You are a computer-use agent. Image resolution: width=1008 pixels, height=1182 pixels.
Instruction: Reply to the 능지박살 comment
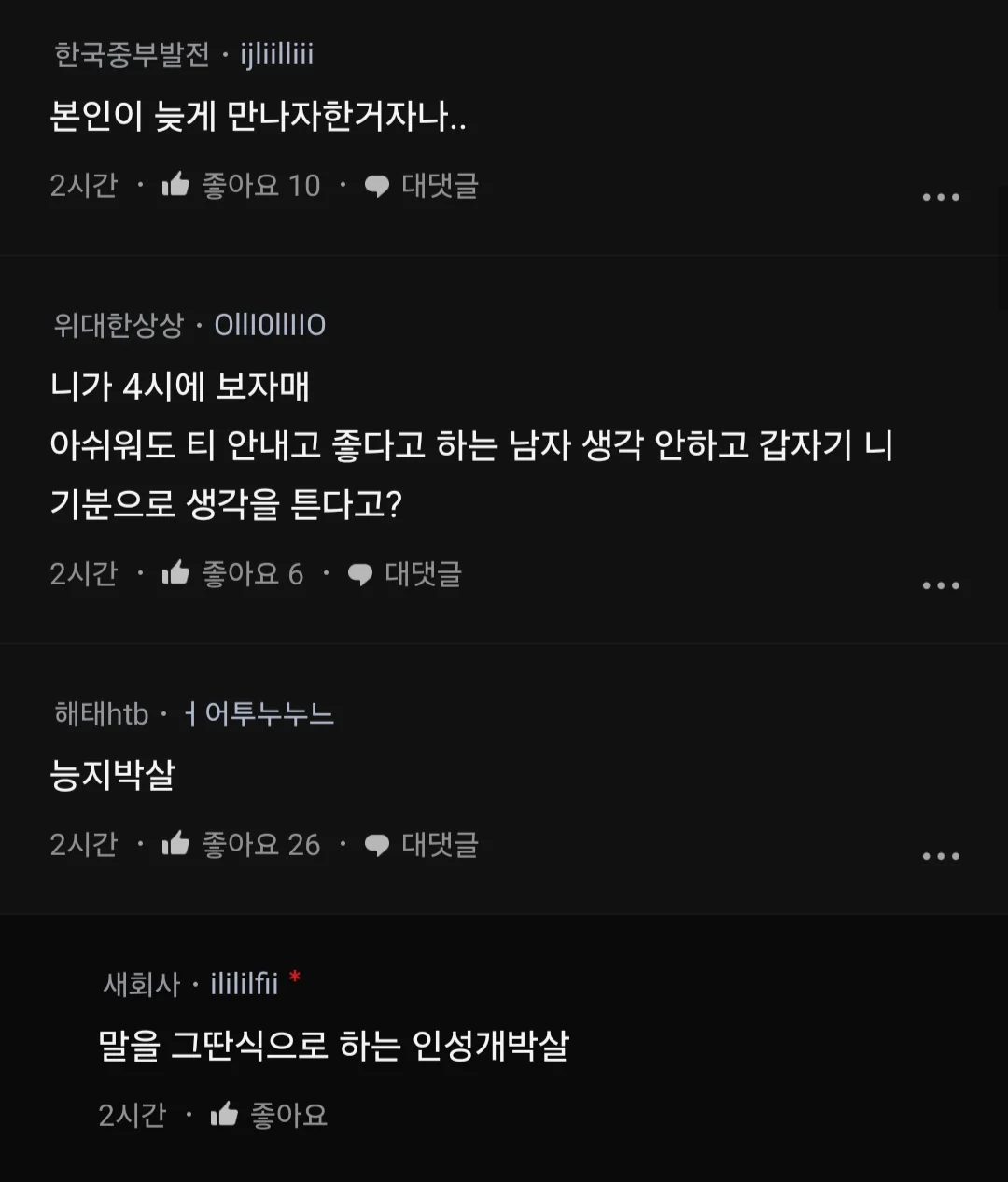click(x=421, y=844)
